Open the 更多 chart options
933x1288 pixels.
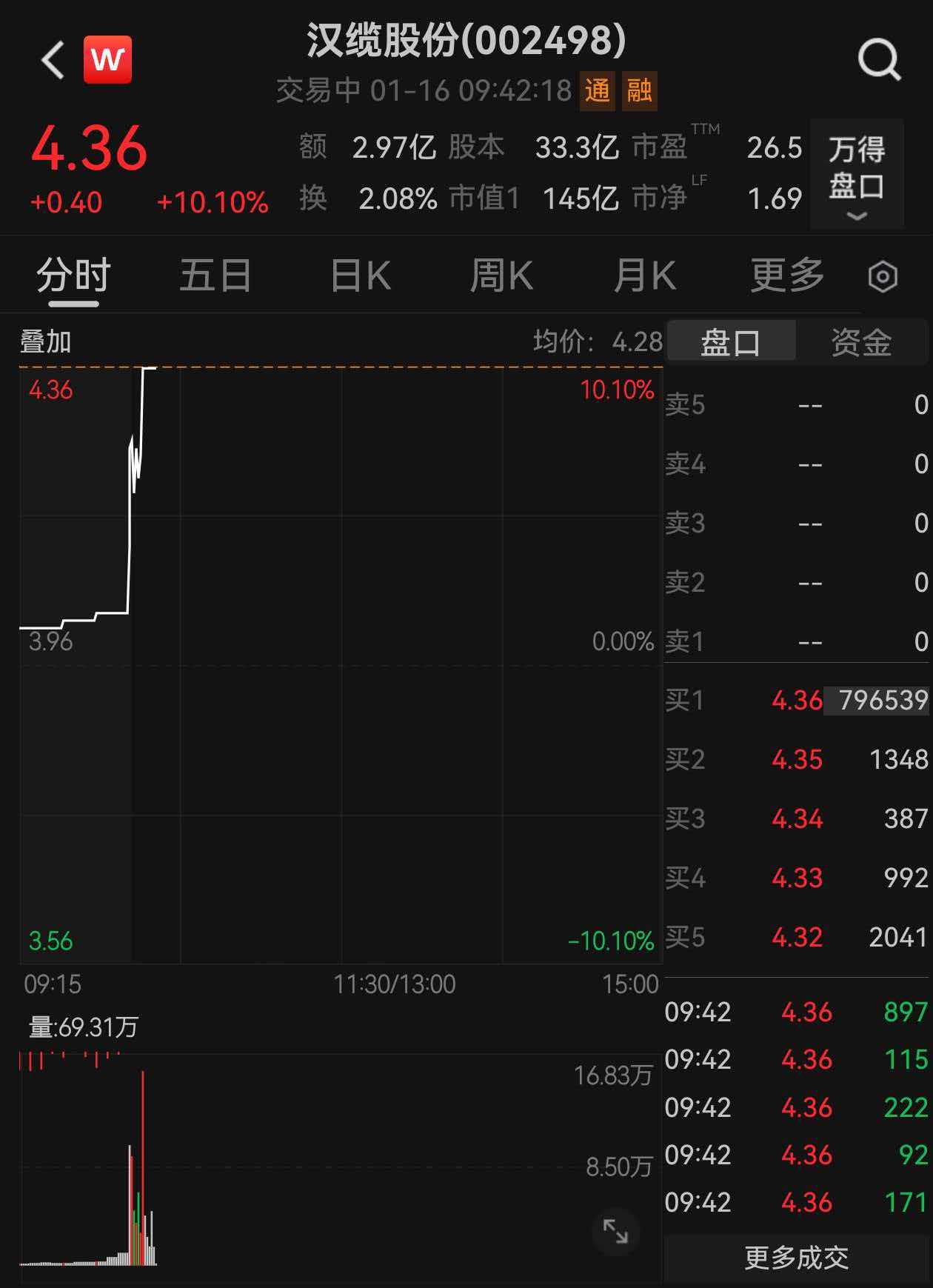pos(786,276)
